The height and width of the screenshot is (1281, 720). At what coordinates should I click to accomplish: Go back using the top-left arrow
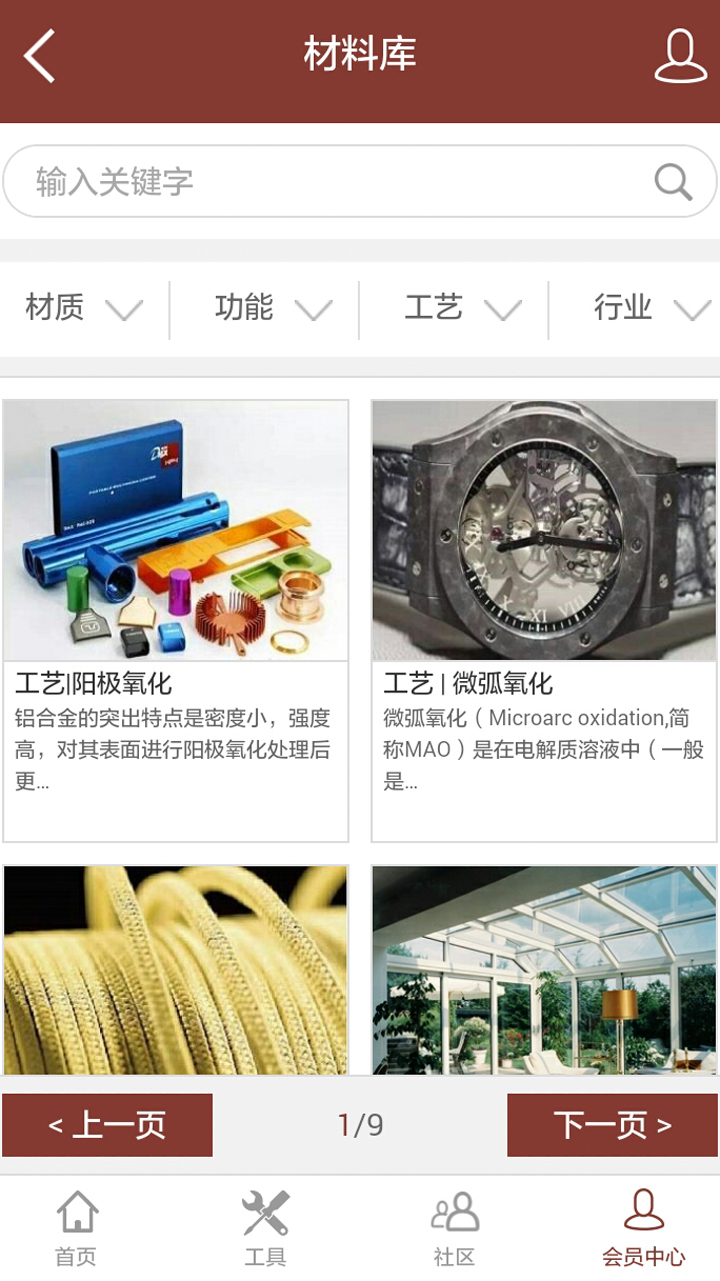pyautogui.click(x=40, y=56)
